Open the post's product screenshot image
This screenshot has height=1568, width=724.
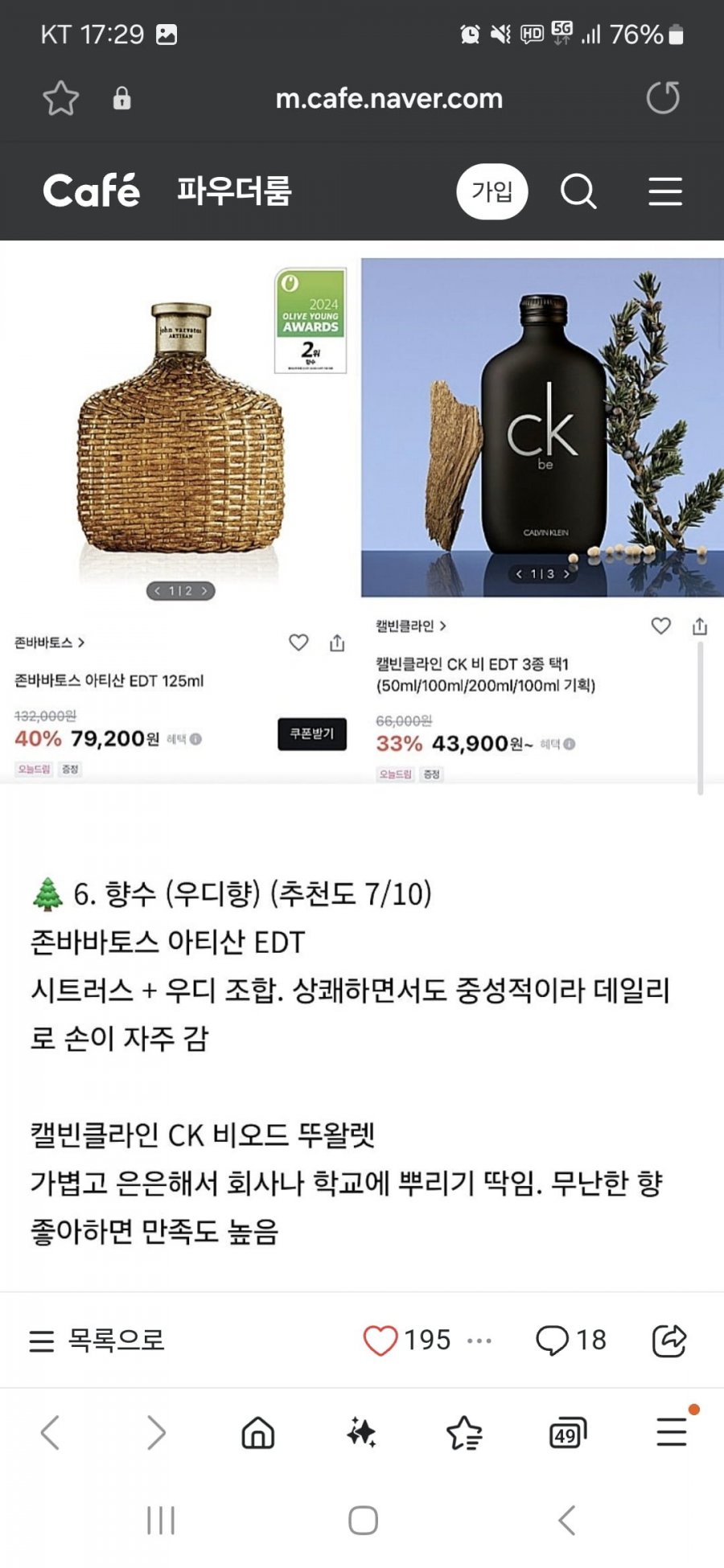pos(362,515)
